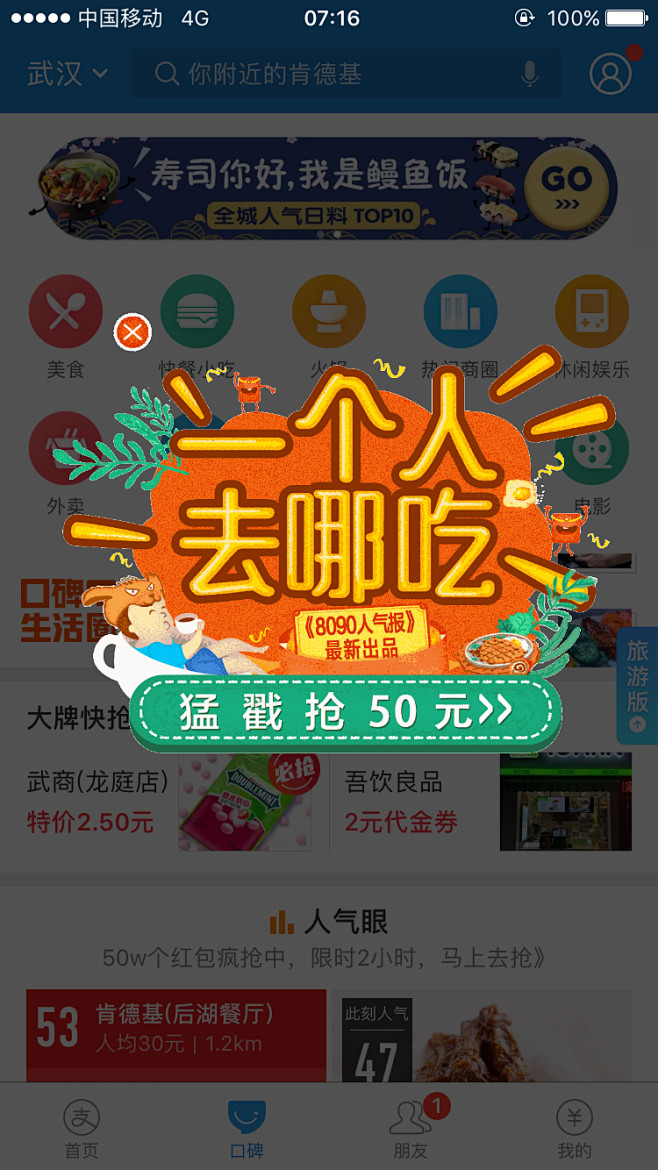This screenshot has width=658, height=1170.
Task: Open the 吾饮良品 coupon deal
Action: pyautogui.click(x=489, y=801)
